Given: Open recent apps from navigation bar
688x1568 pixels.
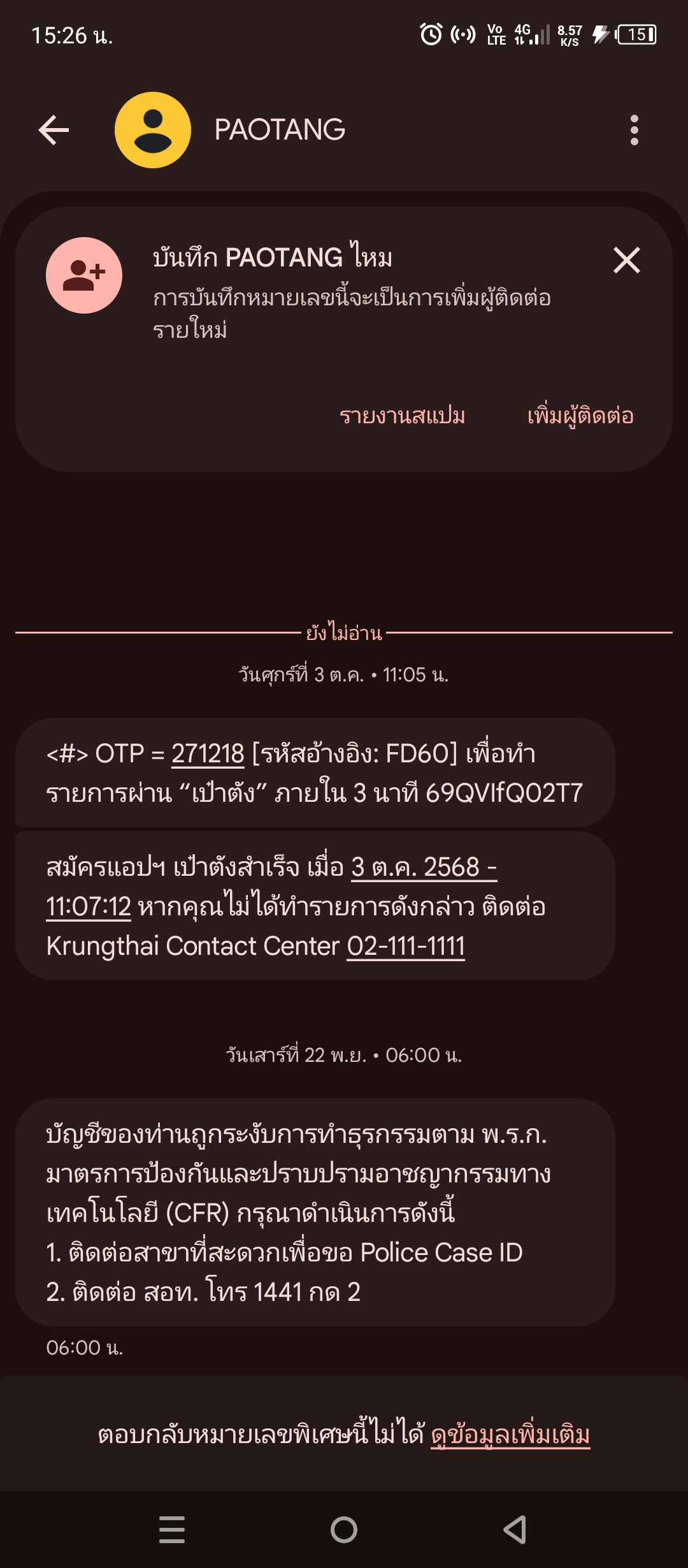Looking at the screenshot, I should [172, 1530].
